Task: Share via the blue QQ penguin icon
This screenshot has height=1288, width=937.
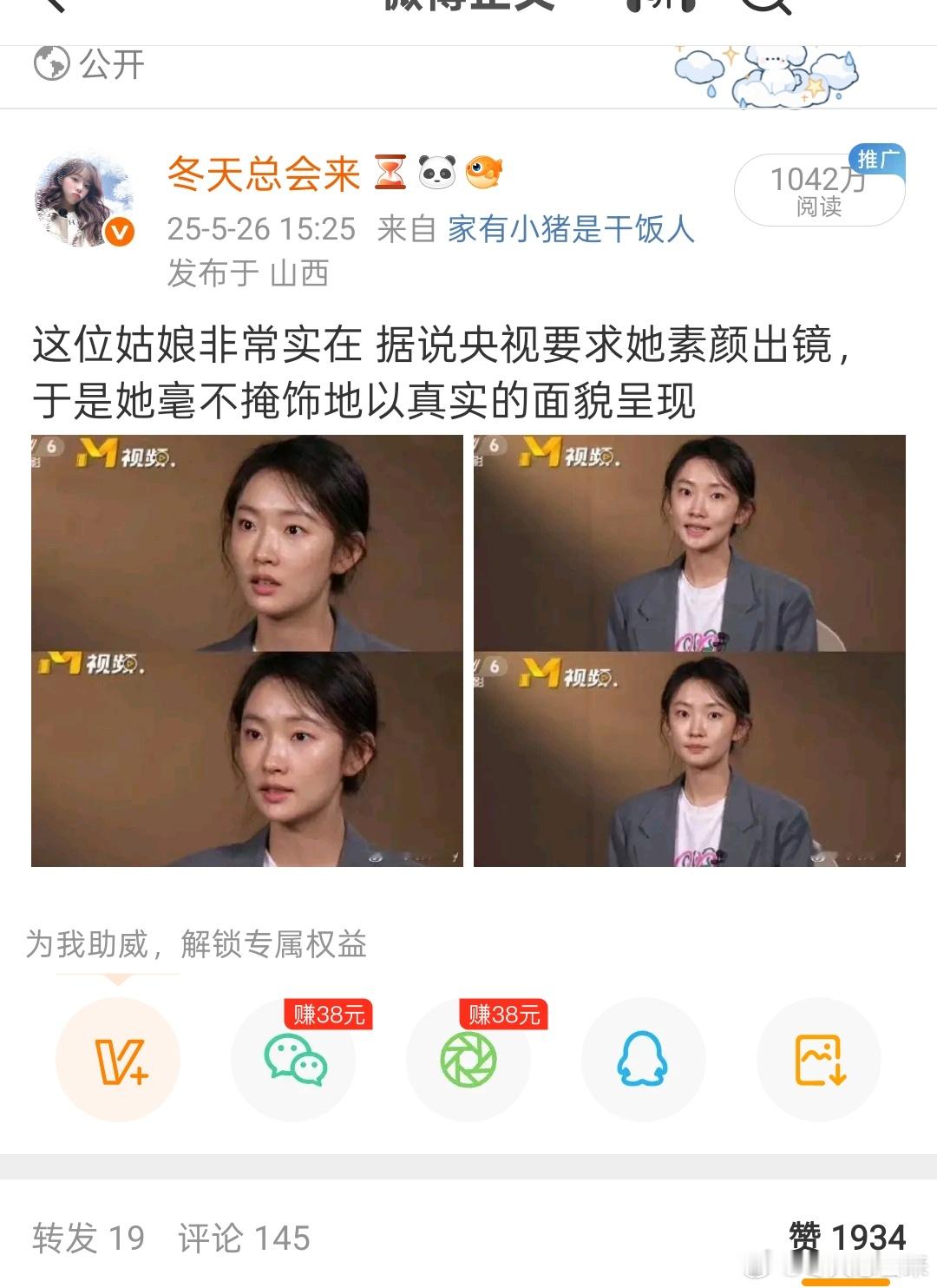Action: pyautogui.click(x=642, y=1059)
